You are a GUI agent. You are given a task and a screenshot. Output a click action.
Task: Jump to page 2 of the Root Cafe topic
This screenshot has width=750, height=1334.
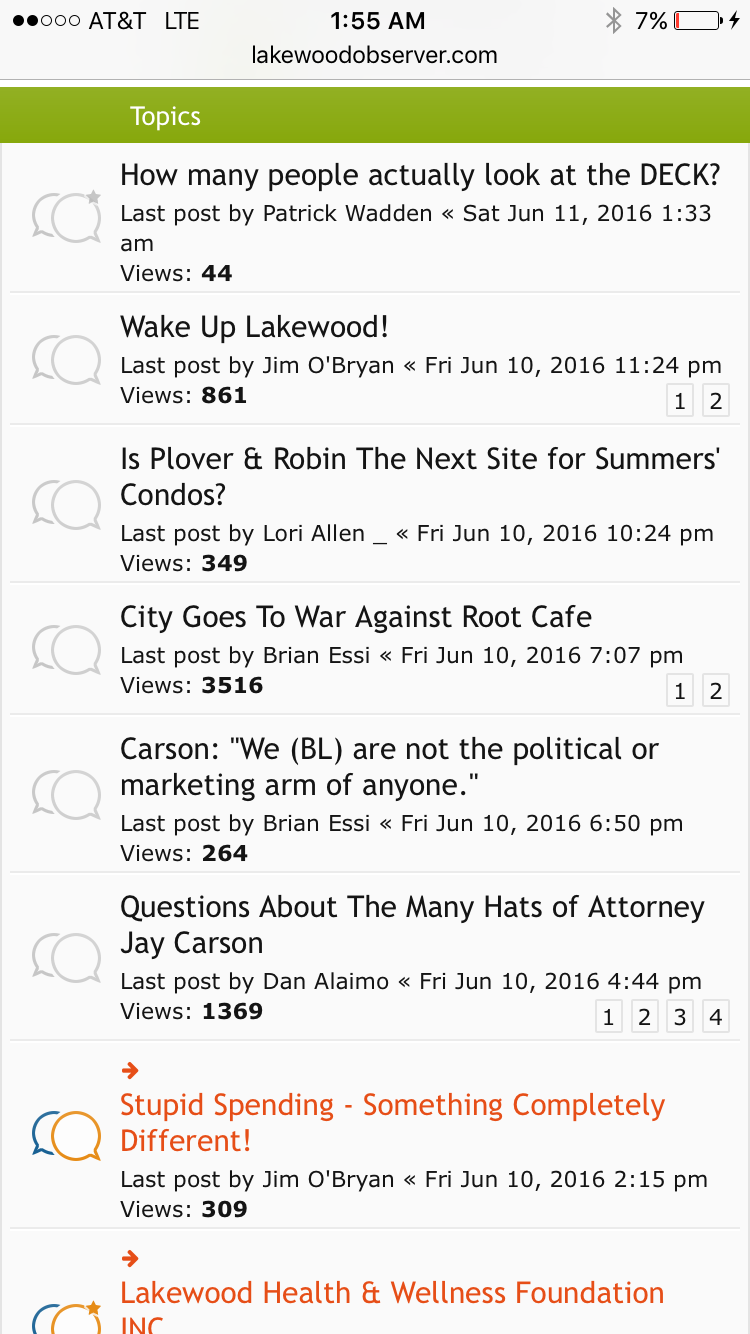(715, 691)
